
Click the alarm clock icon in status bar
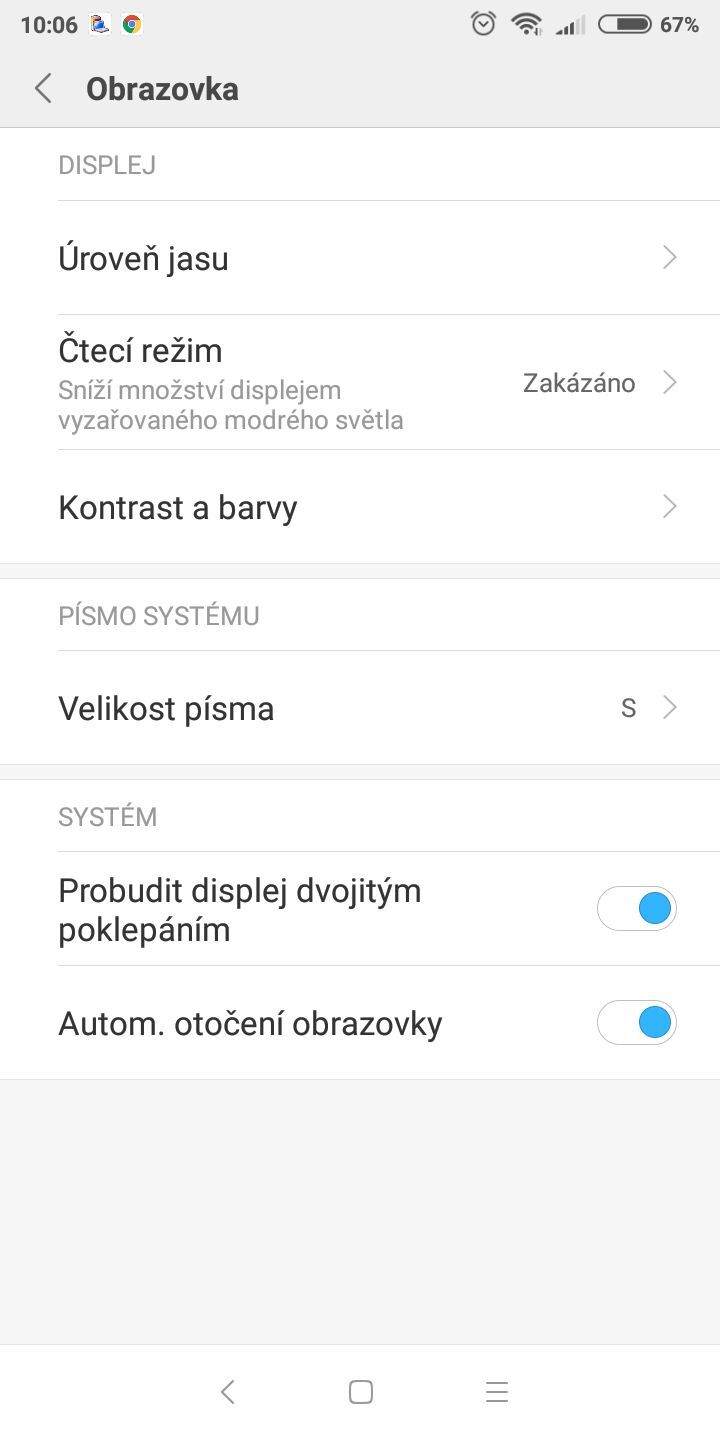(x=481, y=24)
